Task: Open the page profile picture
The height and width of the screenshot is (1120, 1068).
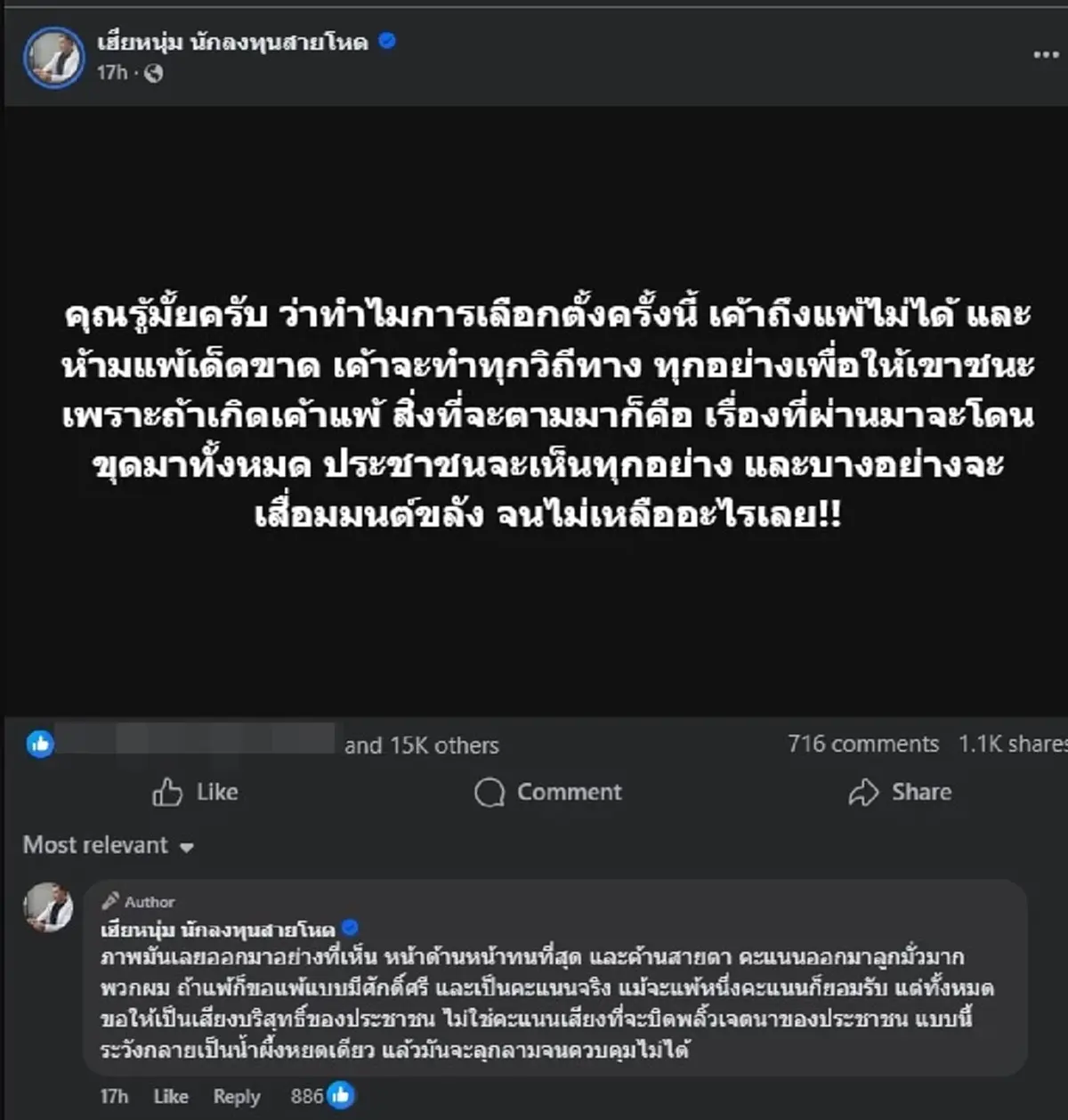Action: pyautogui.click(x=53, y=55)
